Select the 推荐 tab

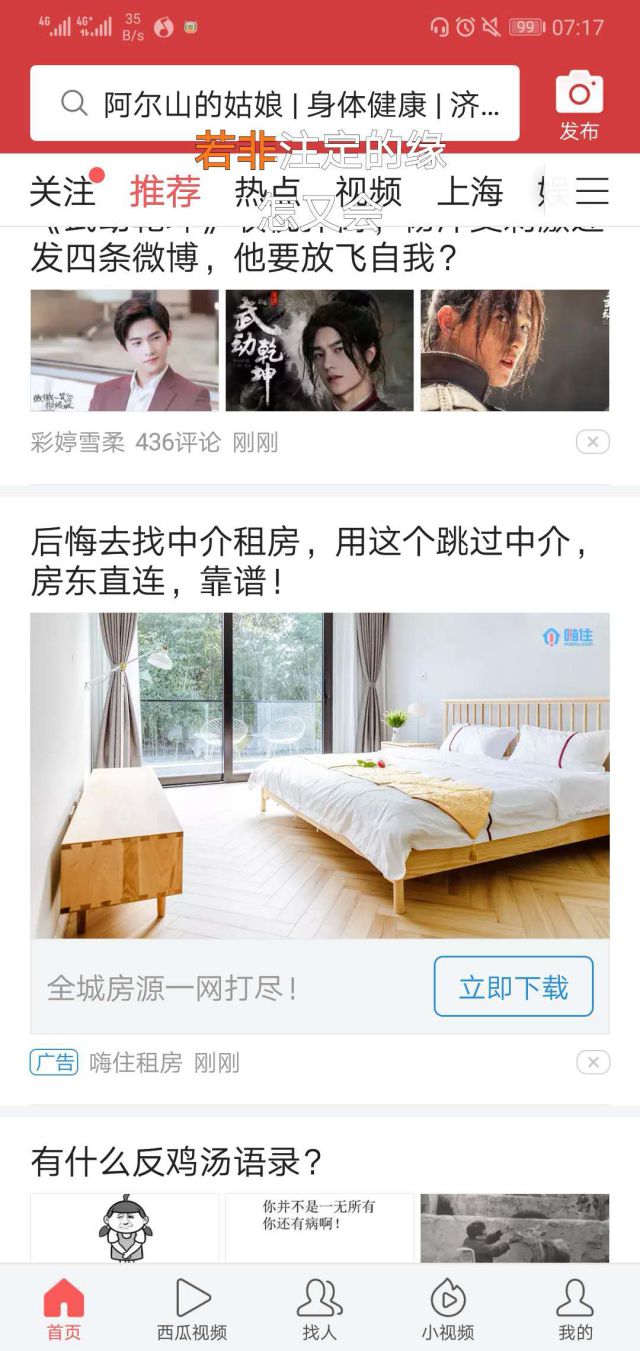pyautogui.click(x=165, y=191)
